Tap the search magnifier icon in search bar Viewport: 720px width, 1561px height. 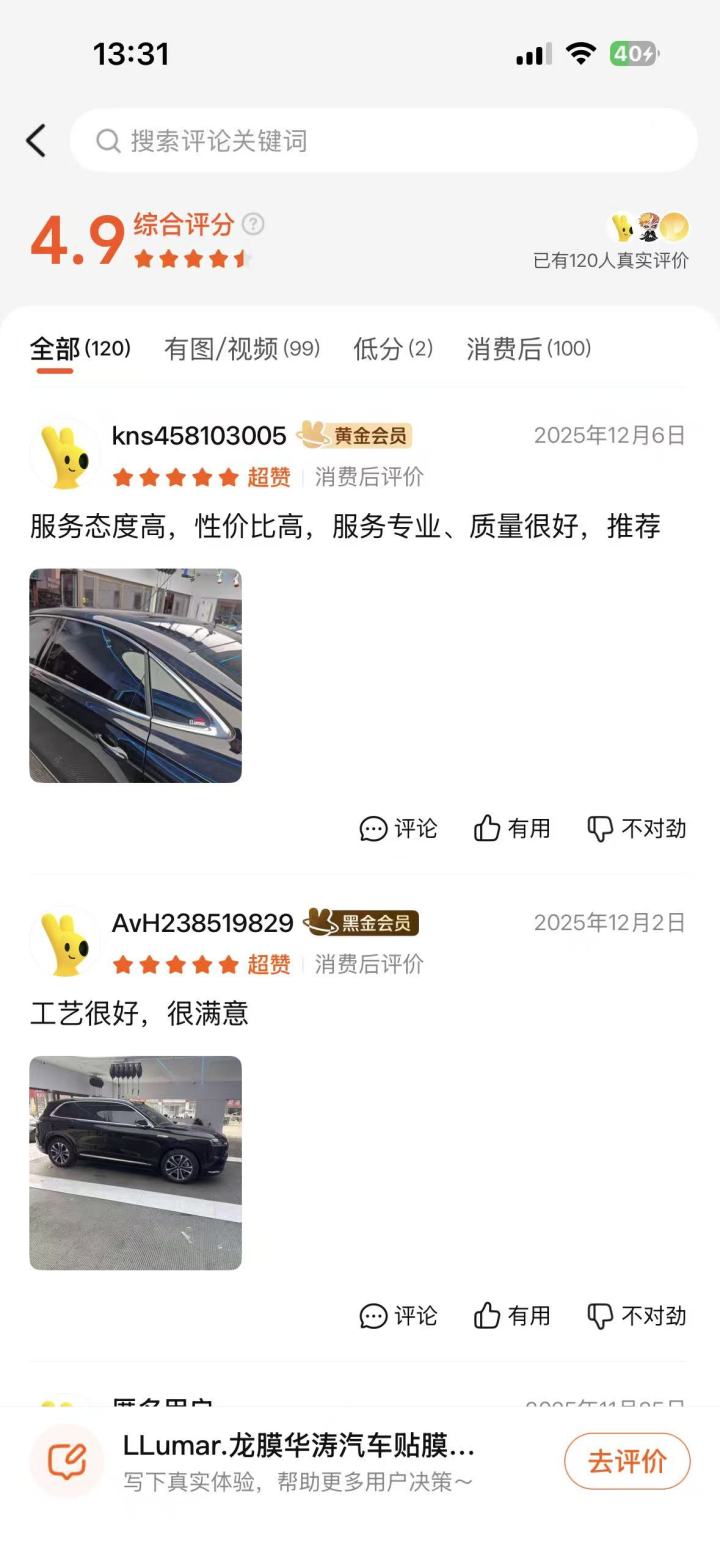click(x=108, y=140)
